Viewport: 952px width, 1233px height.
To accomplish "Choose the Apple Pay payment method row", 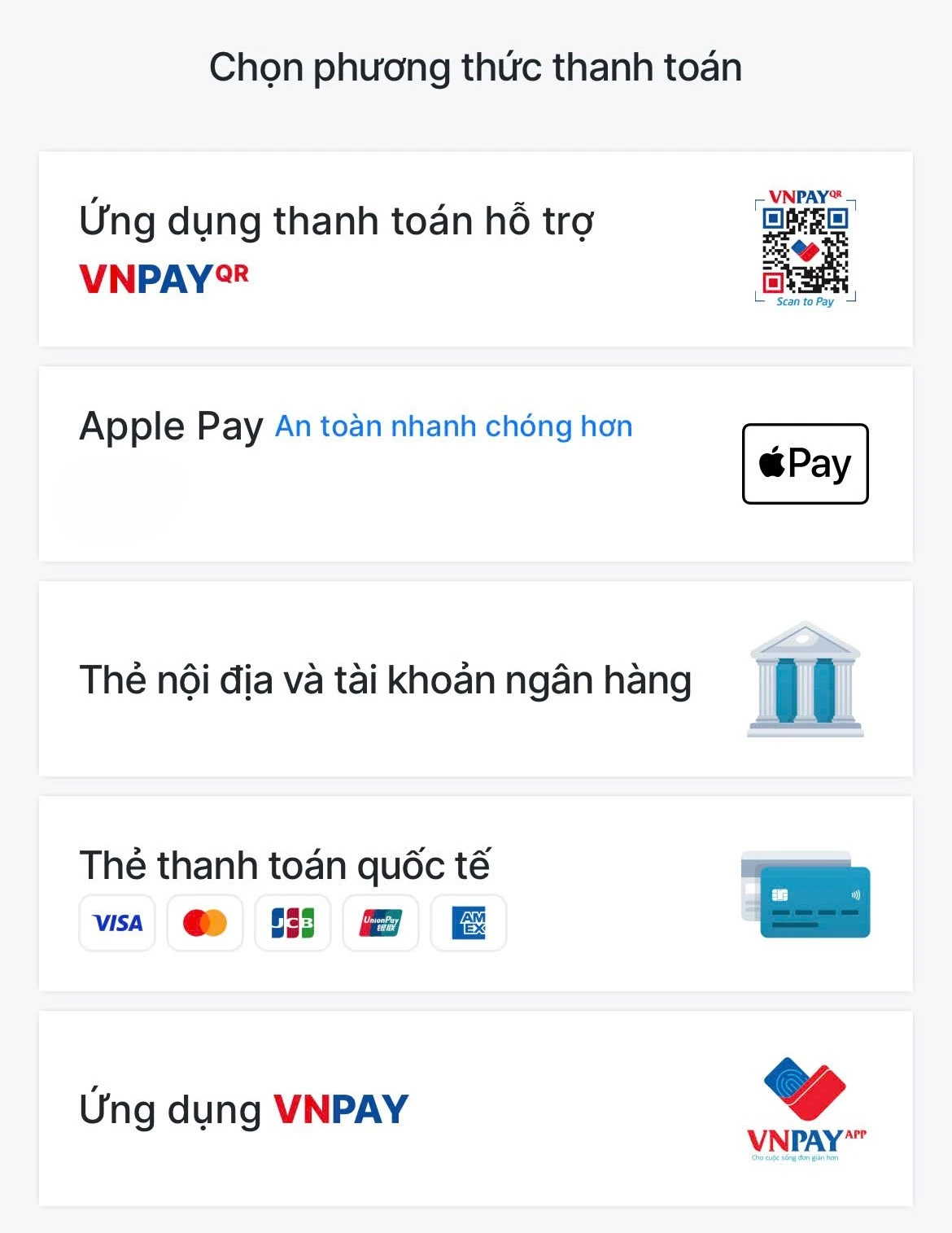I will 475,463.
